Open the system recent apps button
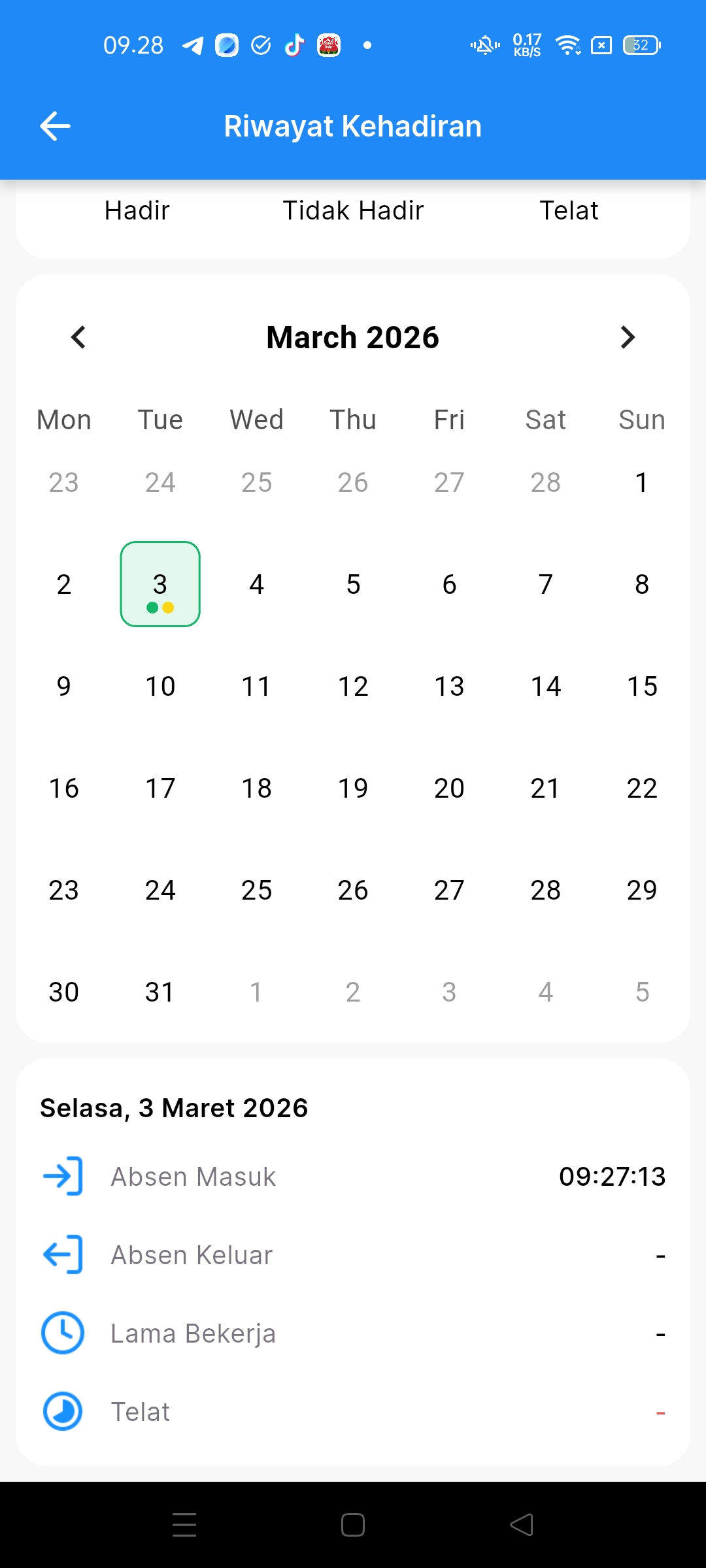This screenshot has width=706, height=1568. point(184,1525)
